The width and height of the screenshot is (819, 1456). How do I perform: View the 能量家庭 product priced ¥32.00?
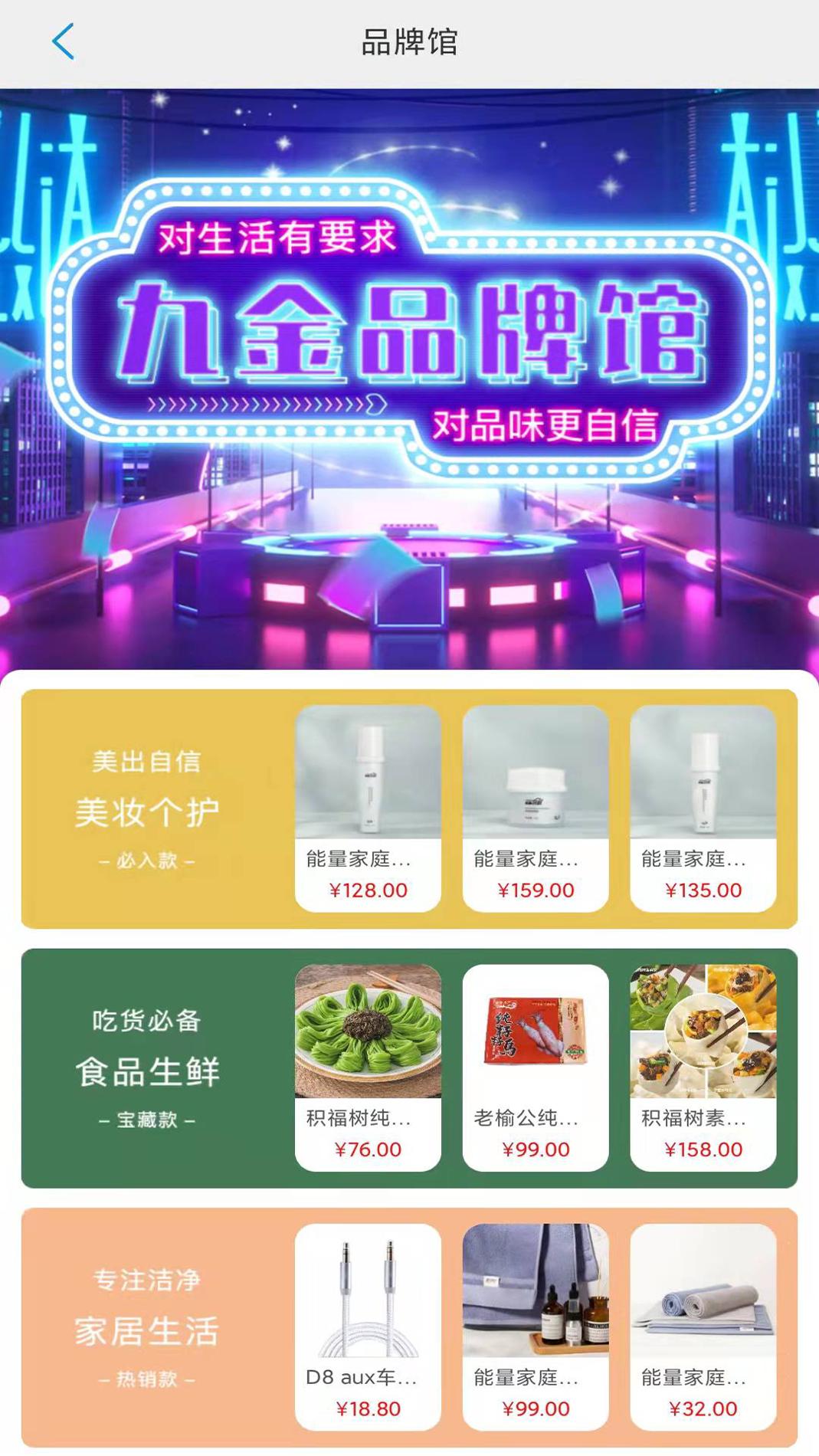click(703, 1326)
